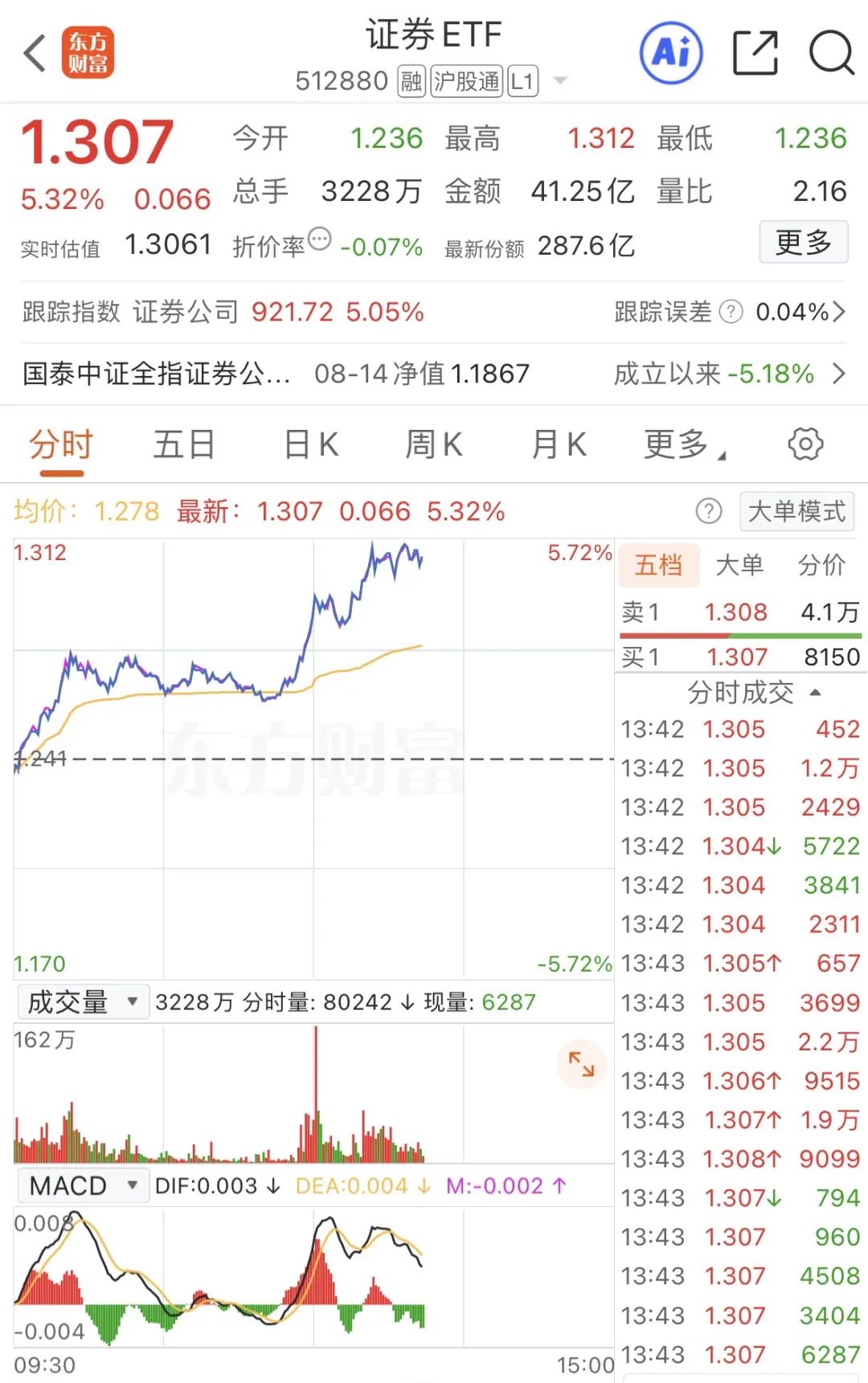Expand the 更多 chart period dropdown
The width and height of the screenshot is (868, 1383).
(x=684, y=444)
